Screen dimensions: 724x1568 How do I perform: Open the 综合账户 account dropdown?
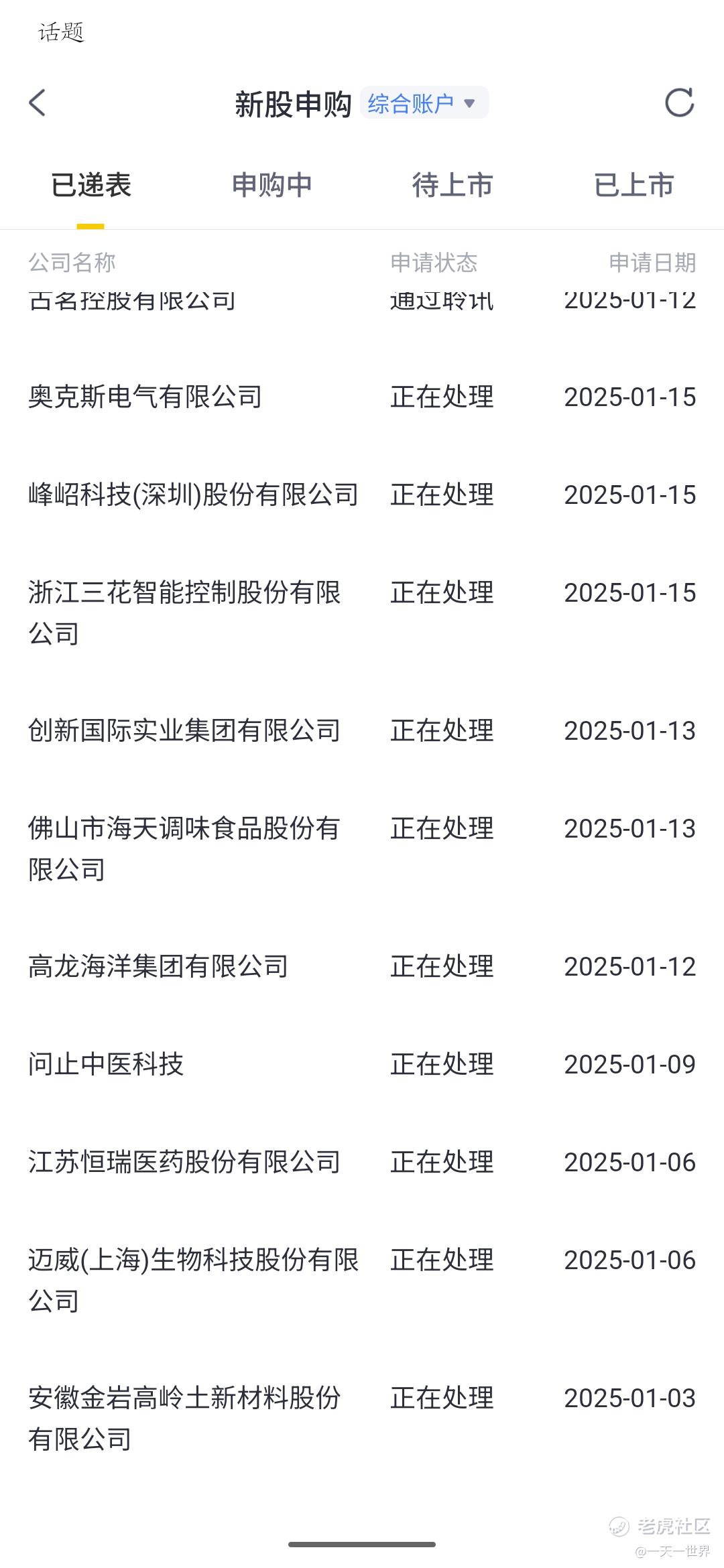424,103
